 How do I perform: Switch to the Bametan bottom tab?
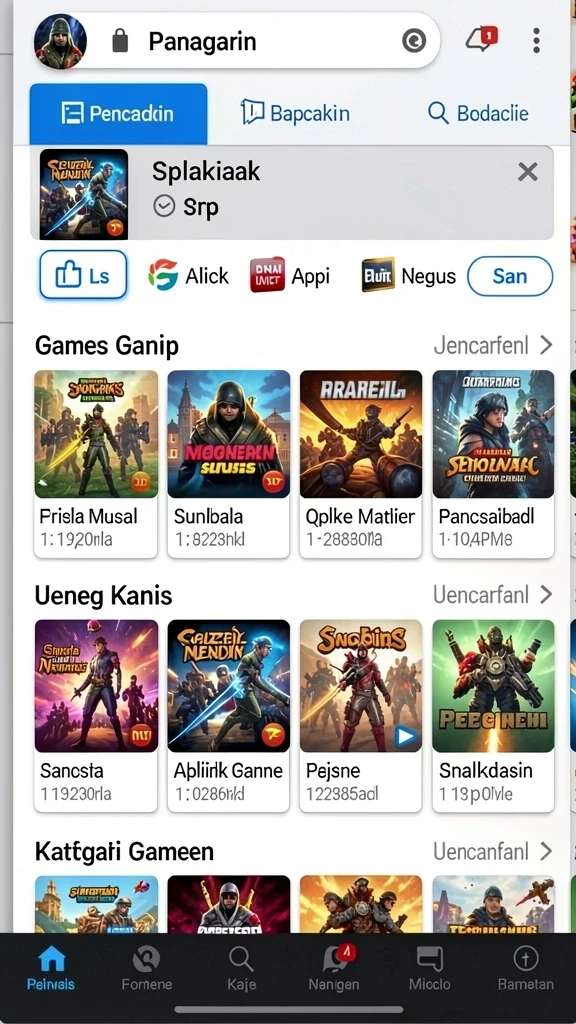[526, 968]
